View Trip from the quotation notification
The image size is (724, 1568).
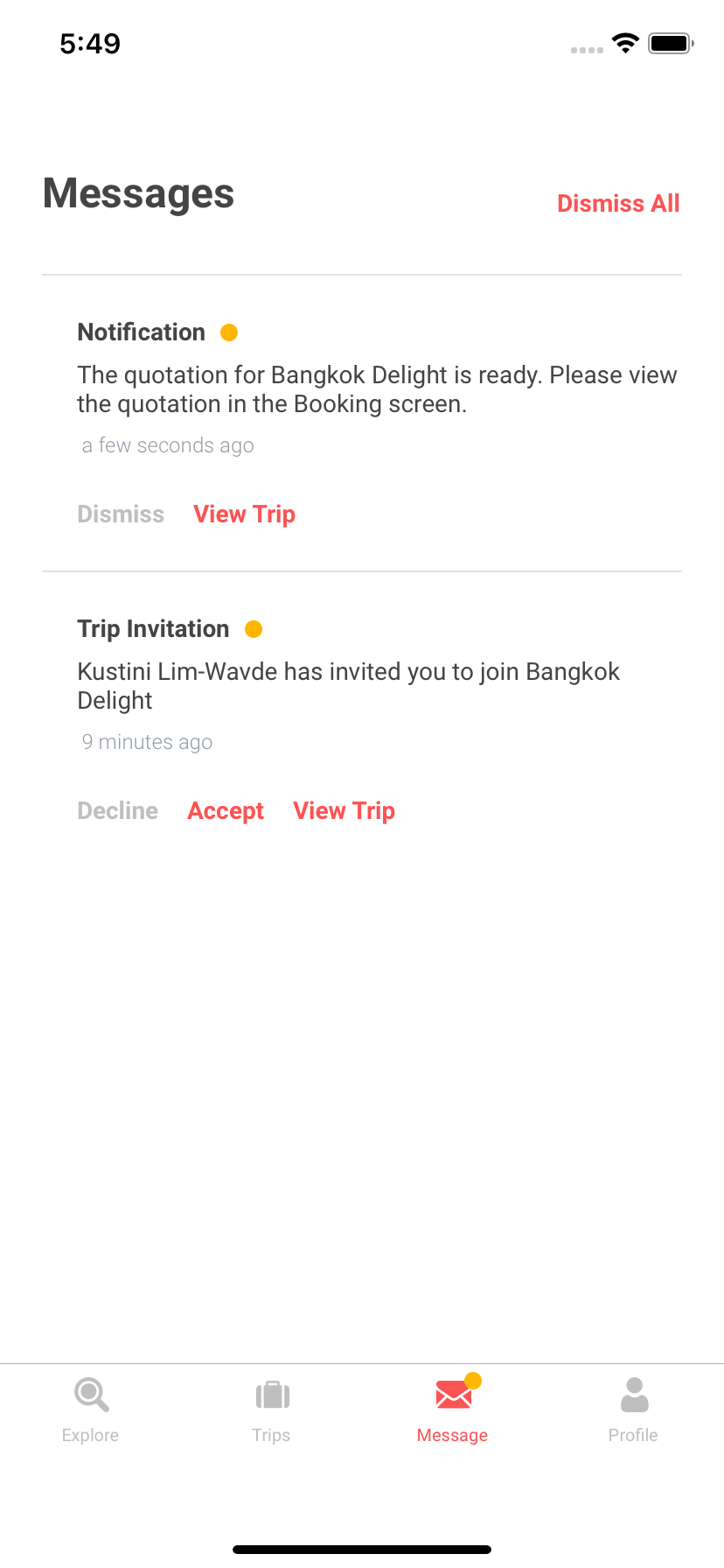click(x=244, y=514)
